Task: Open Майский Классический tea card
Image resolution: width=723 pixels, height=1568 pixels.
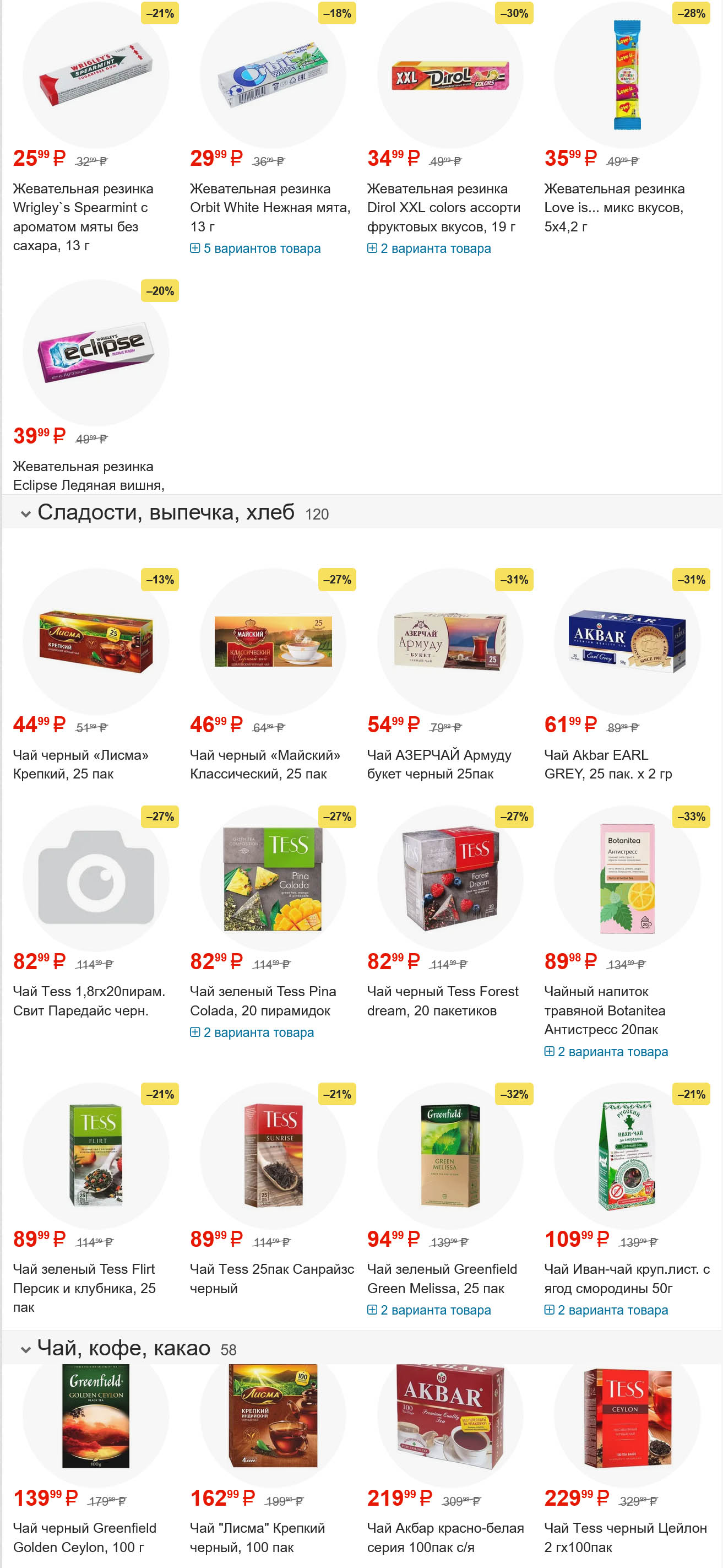Action: click(264, 764)
